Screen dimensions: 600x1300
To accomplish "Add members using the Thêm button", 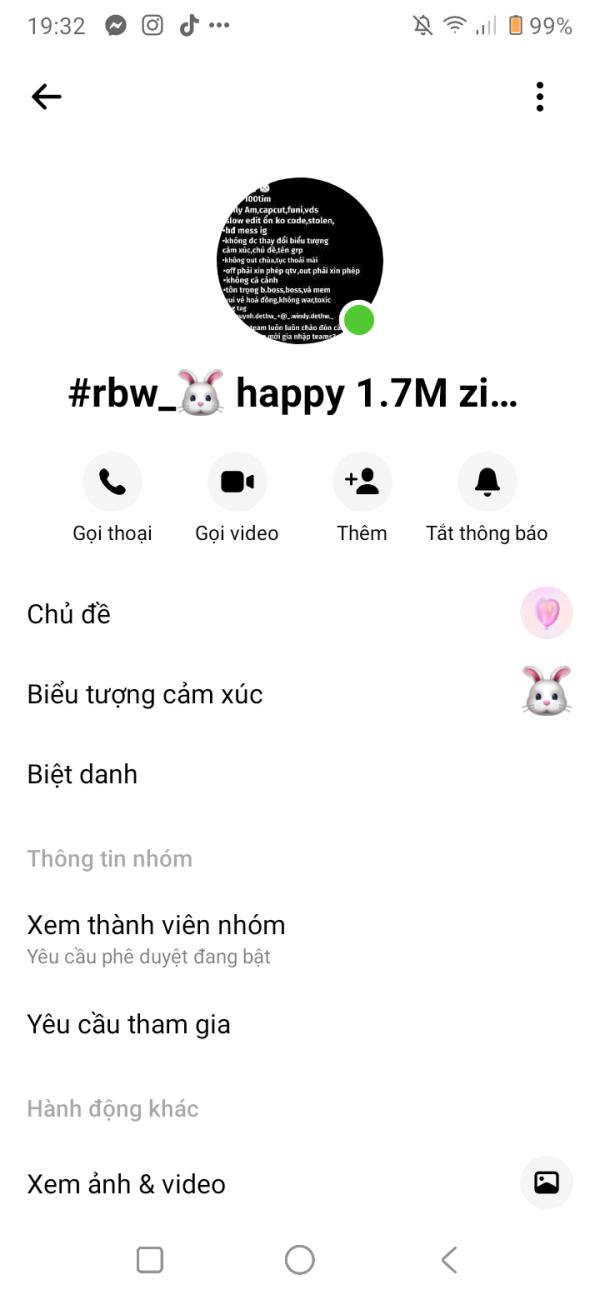I will pos(362,482).
